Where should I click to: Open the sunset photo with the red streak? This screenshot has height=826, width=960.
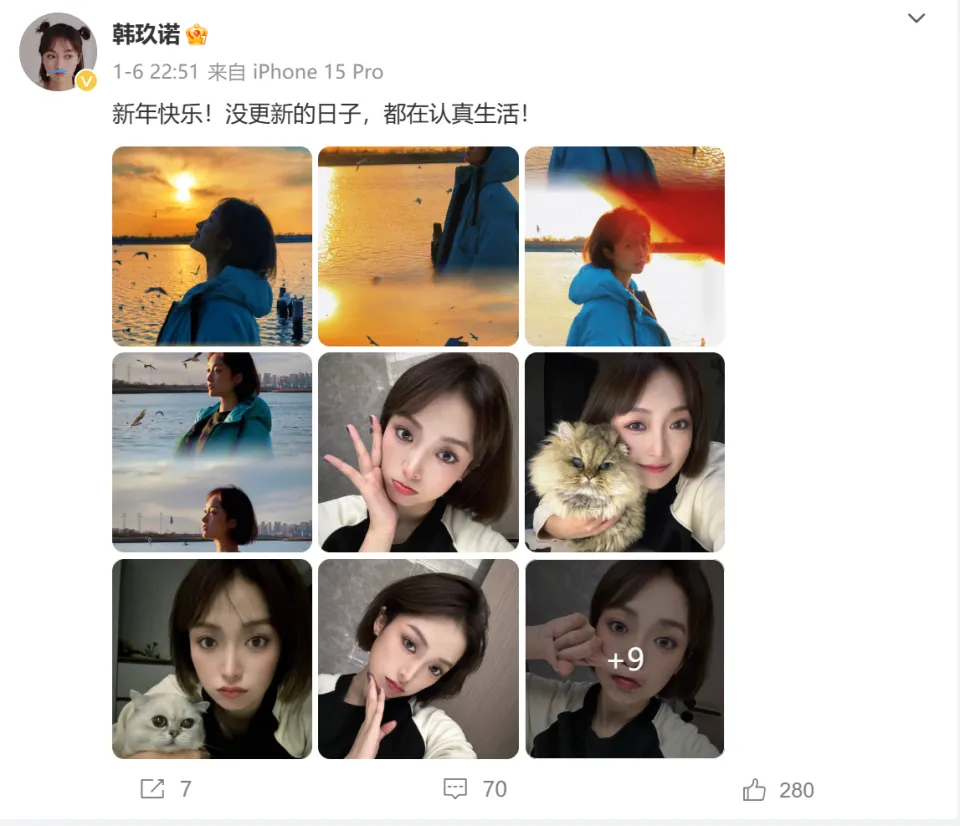click(x=624, y=246)
